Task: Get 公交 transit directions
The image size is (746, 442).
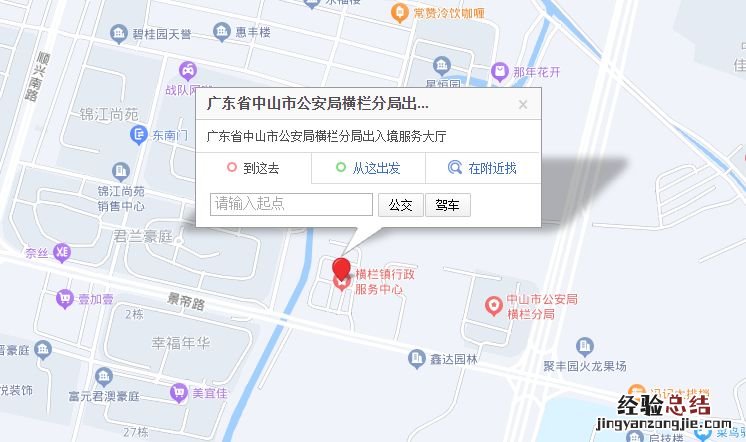Action: pos(400,205)
